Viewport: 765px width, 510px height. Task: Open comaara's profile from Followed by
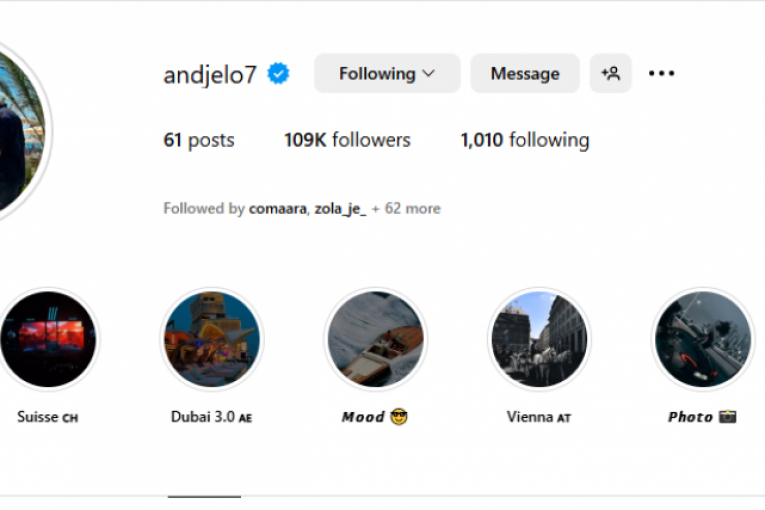tap(278, 209)
